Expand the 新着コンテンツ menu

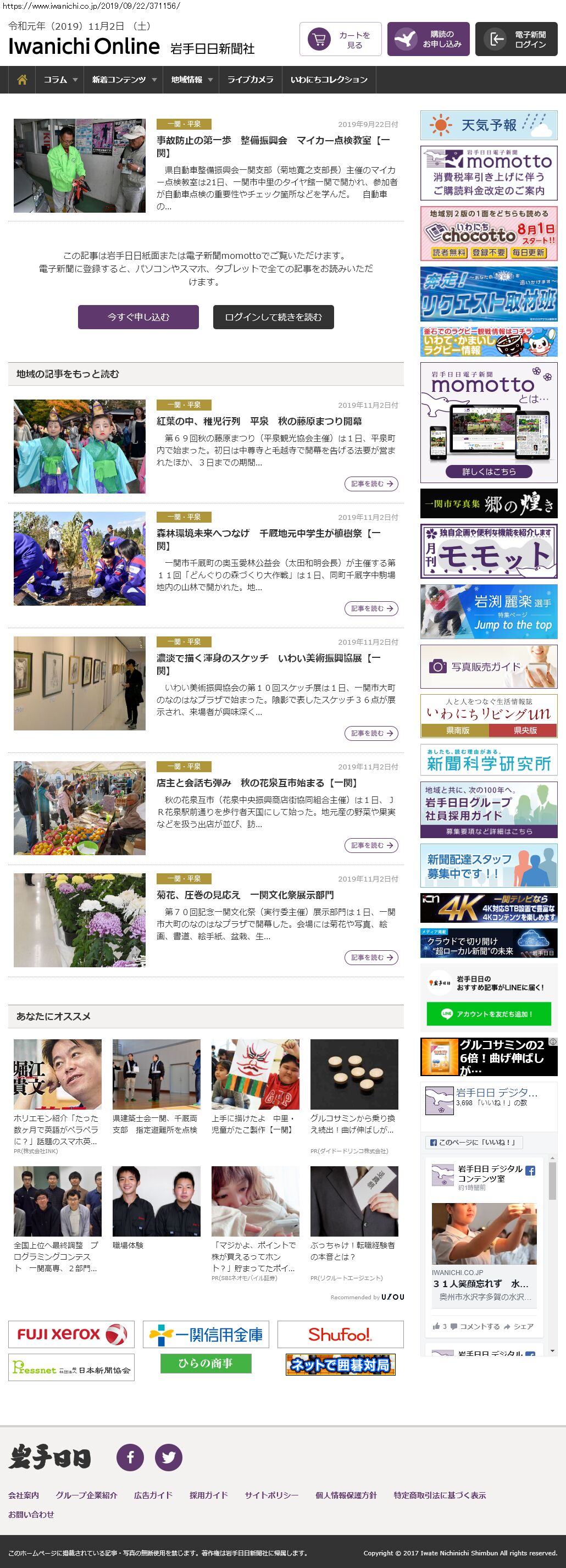[x=124, y=80]
